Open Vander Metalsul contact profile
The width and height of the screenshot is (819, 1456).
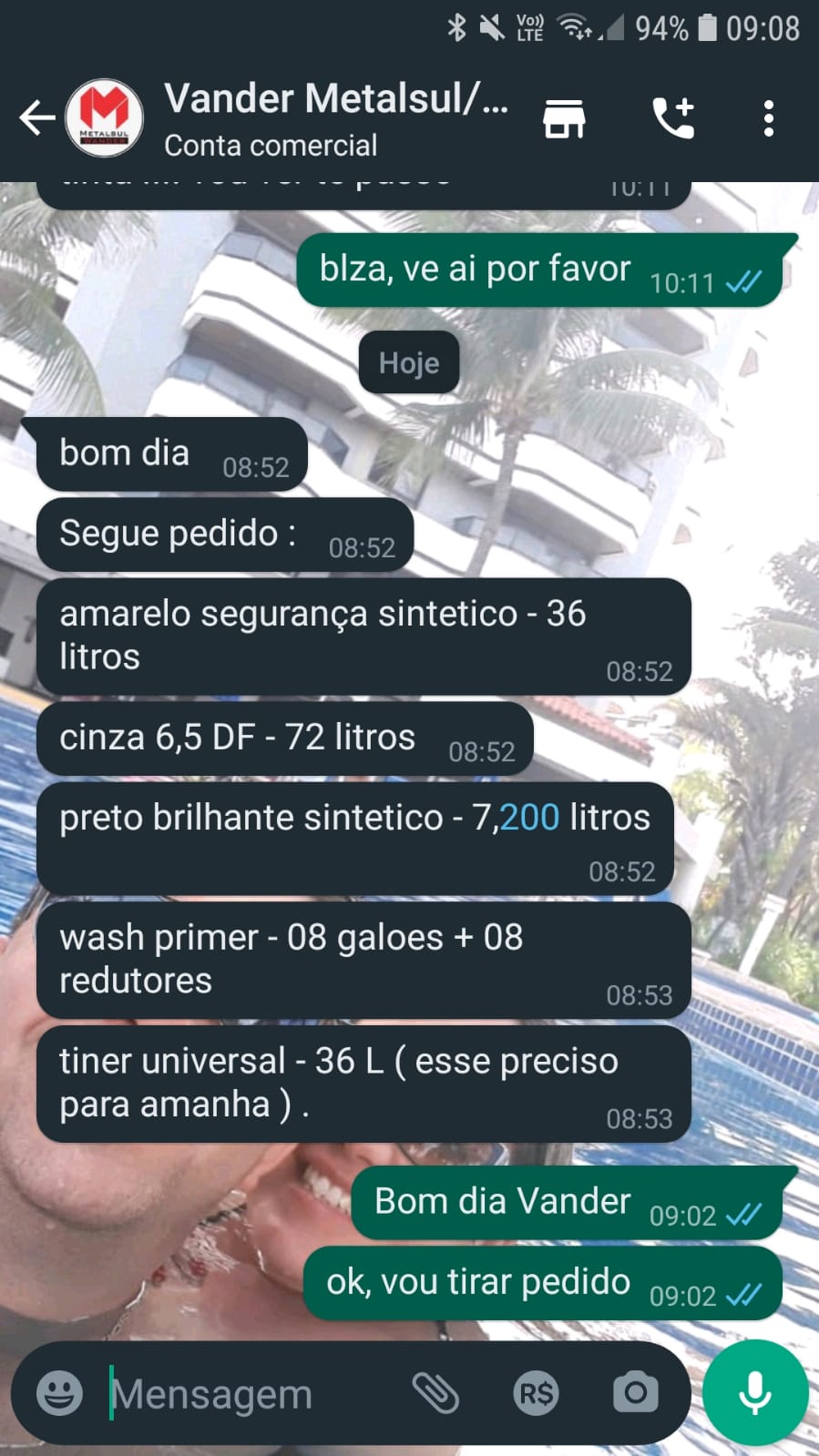pos(335,118)
